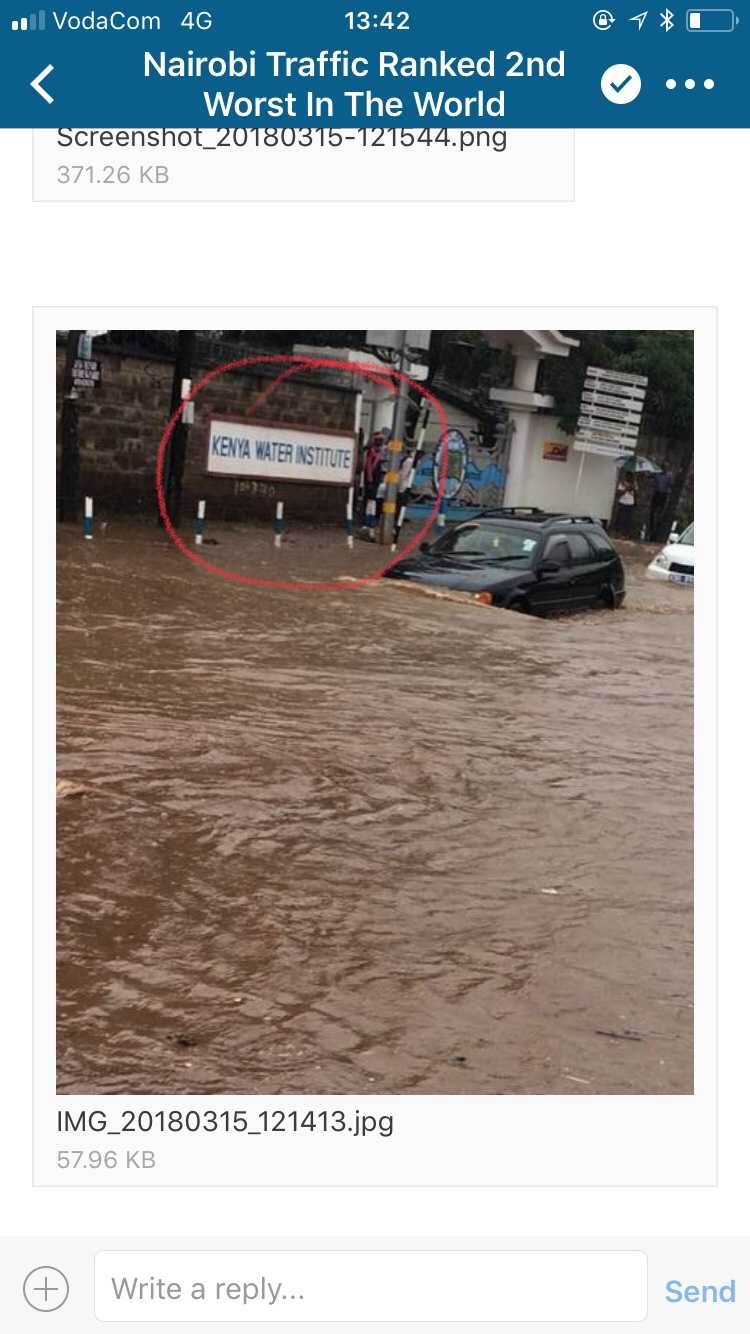Send the reply

pos(700,1291)
